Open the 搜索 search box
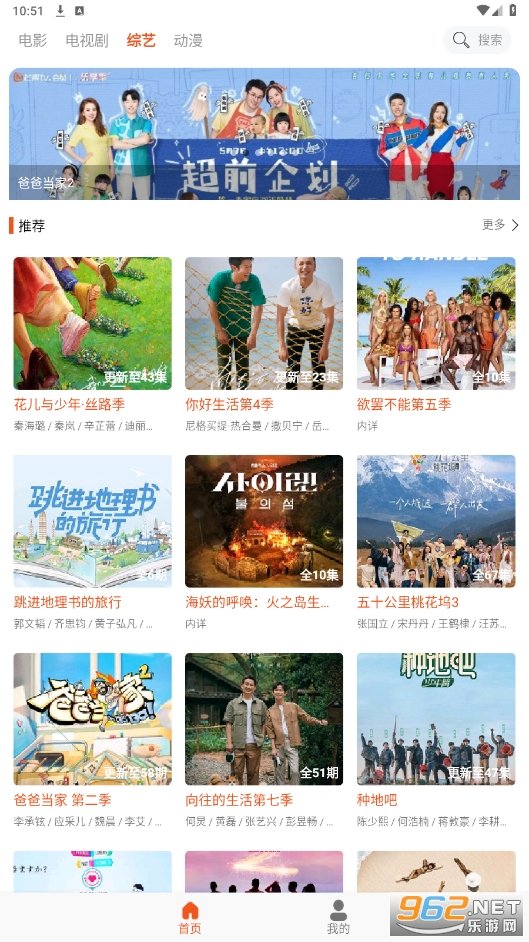This screenshot has height=942, width=529. [x=477, y=40]
